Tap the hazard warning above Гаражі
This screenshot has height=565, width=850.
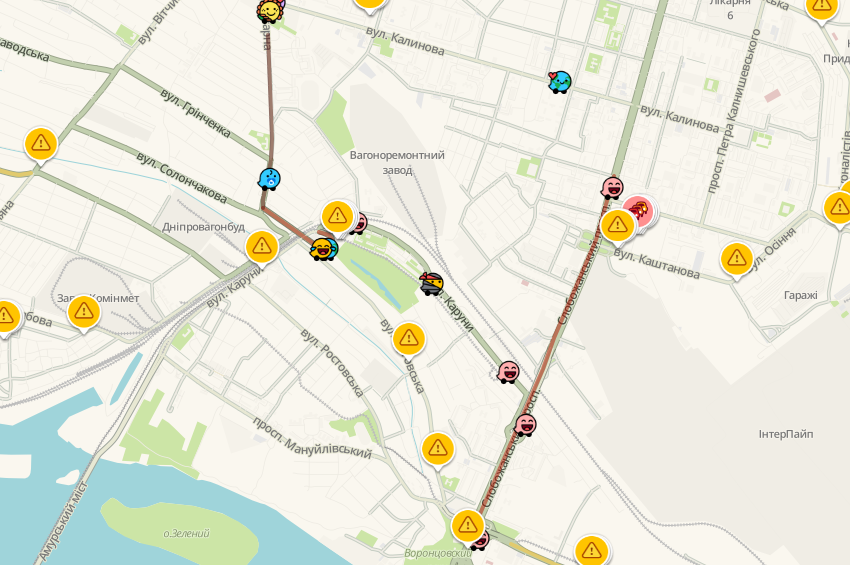click(x=736, y=258)
